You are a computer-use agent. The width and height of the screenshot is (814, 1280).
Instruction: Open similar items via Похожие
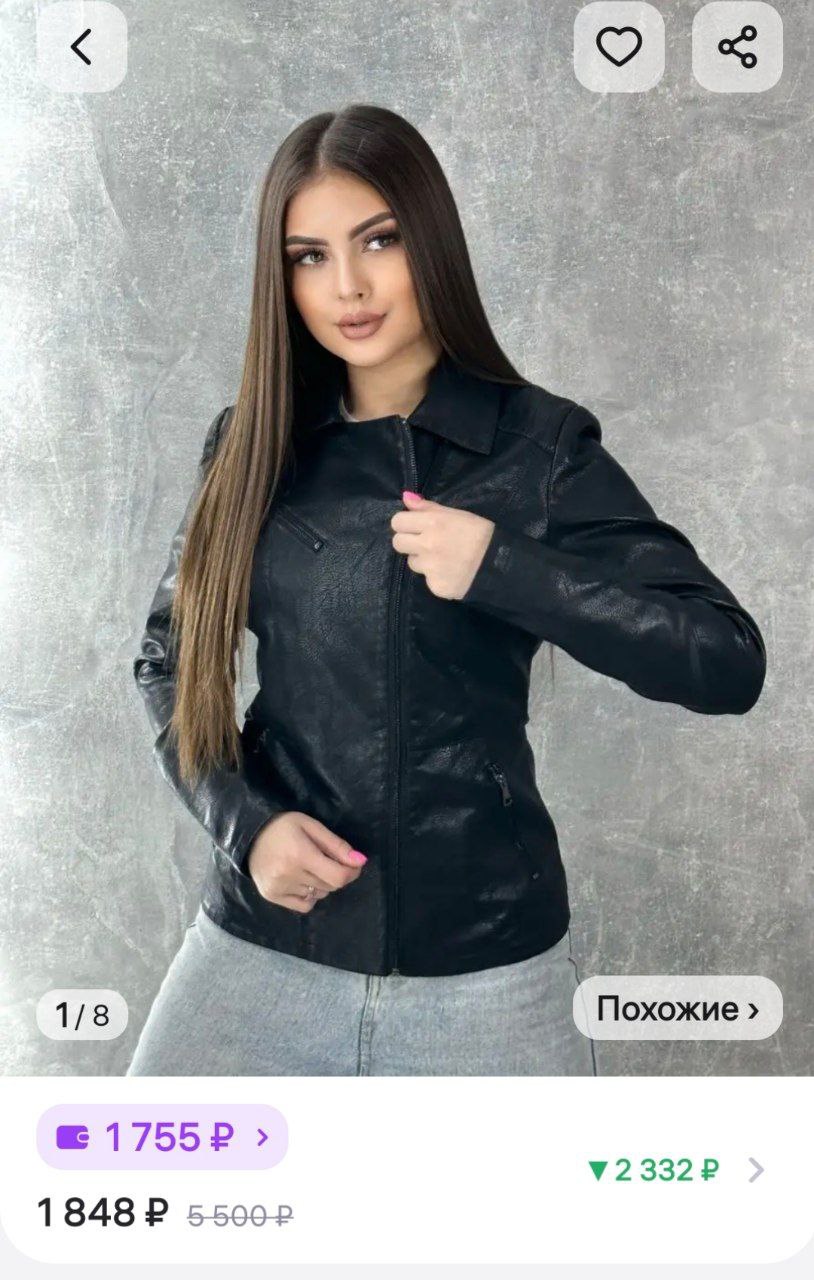pyautogui.click(x=677, y=1009)
